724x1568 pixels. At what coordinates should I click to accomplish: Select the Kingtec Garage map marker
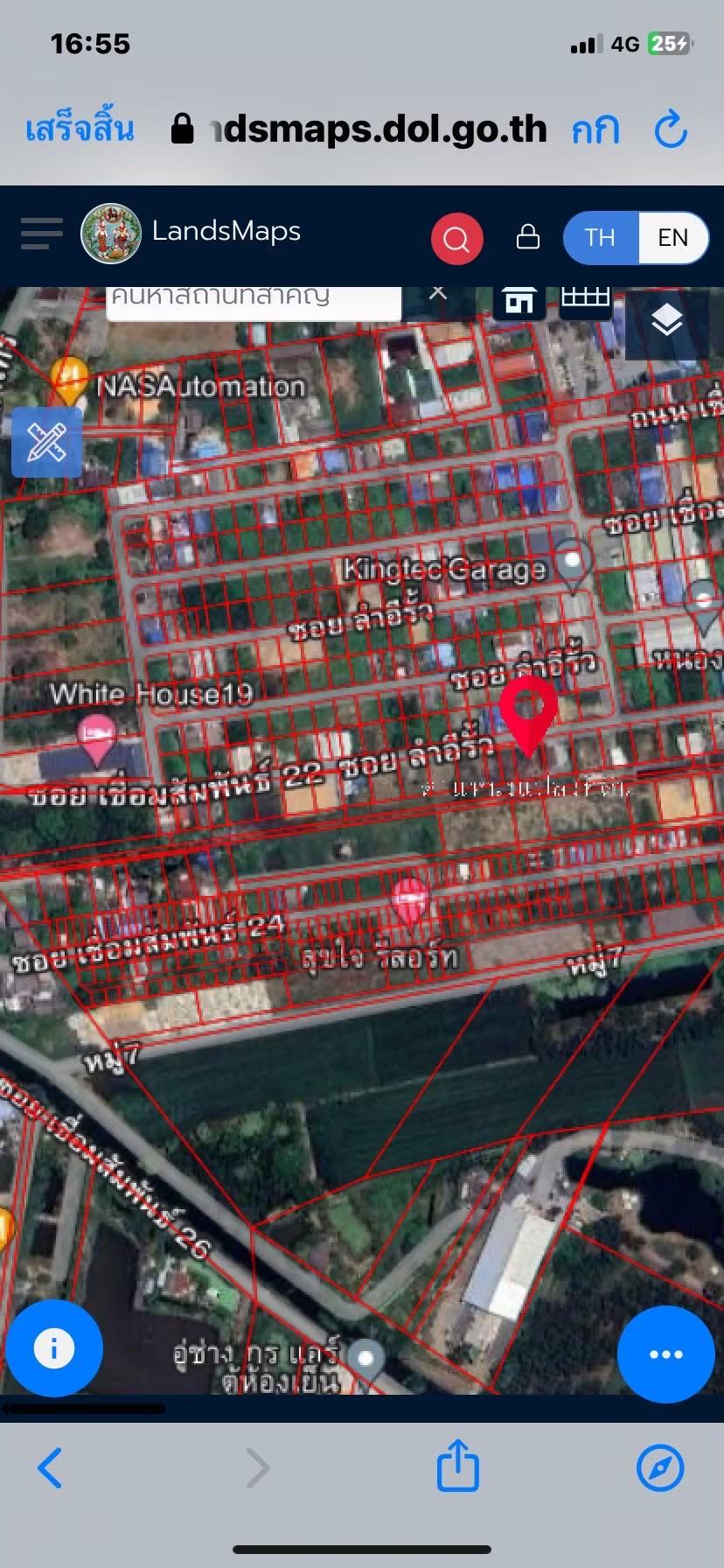574,564
